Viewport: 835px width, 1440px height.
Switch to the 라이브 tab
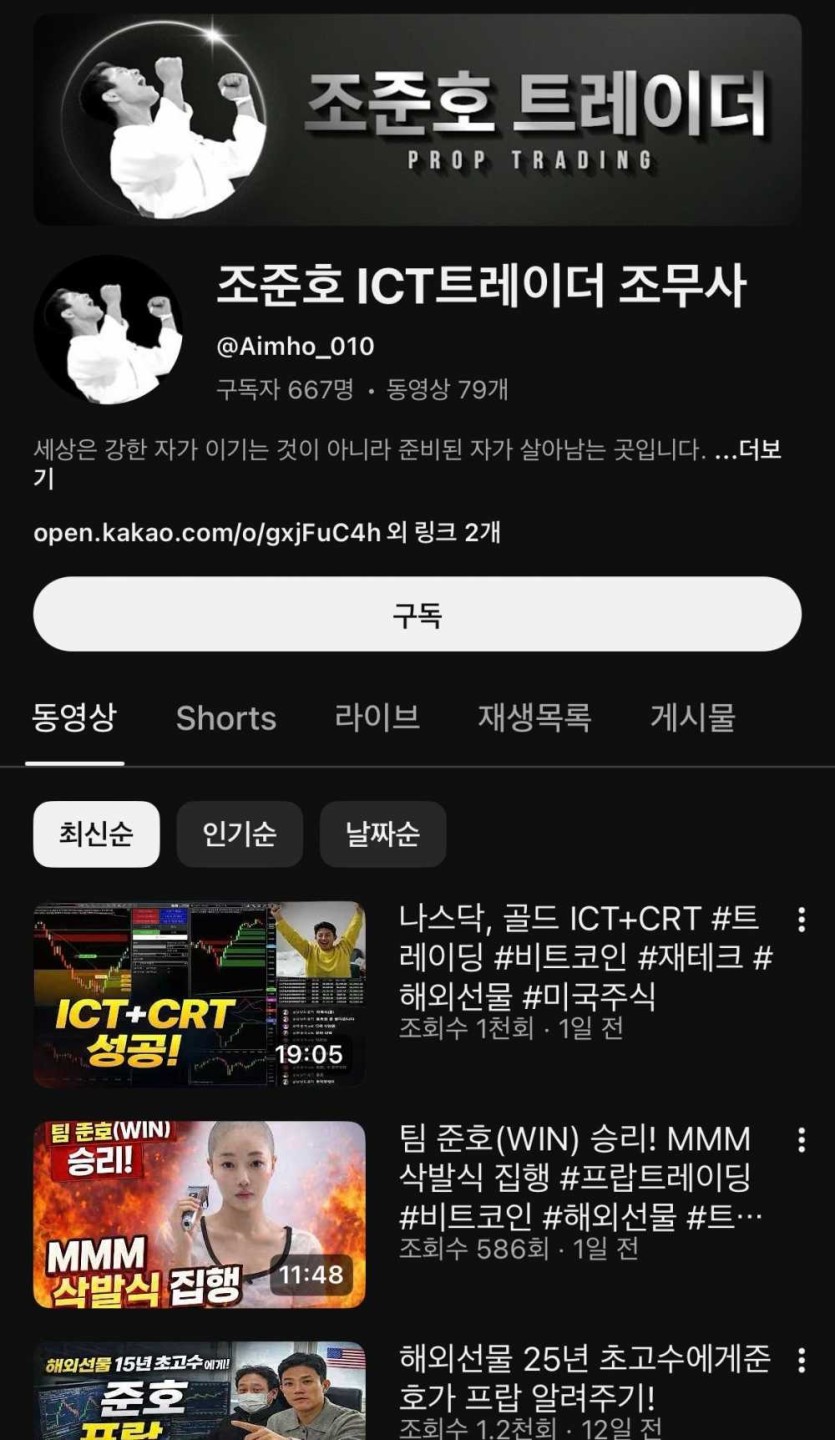click(x=377, y=717)
